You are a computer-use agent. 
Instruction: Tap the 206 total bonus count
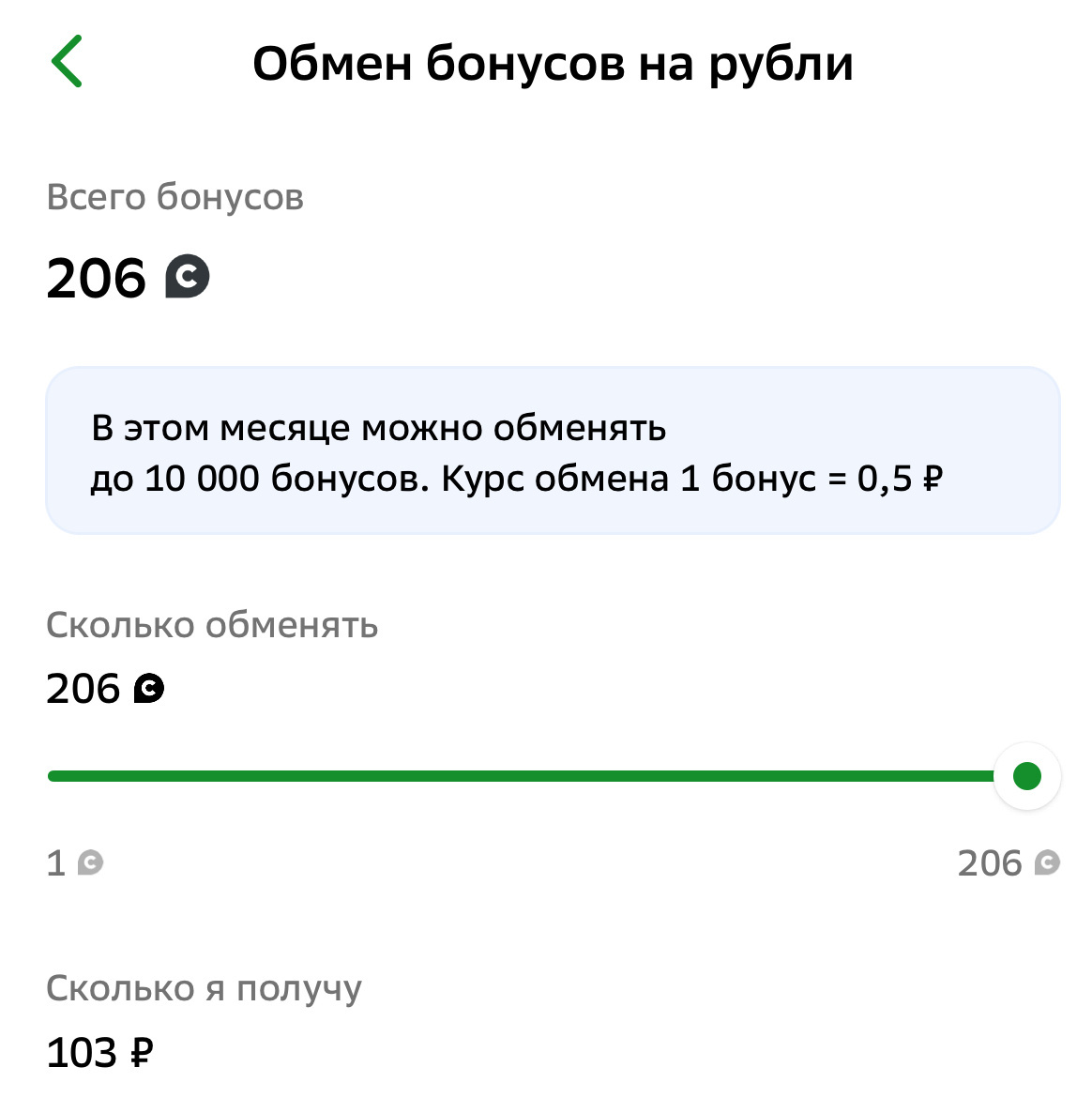coord(94,278)
